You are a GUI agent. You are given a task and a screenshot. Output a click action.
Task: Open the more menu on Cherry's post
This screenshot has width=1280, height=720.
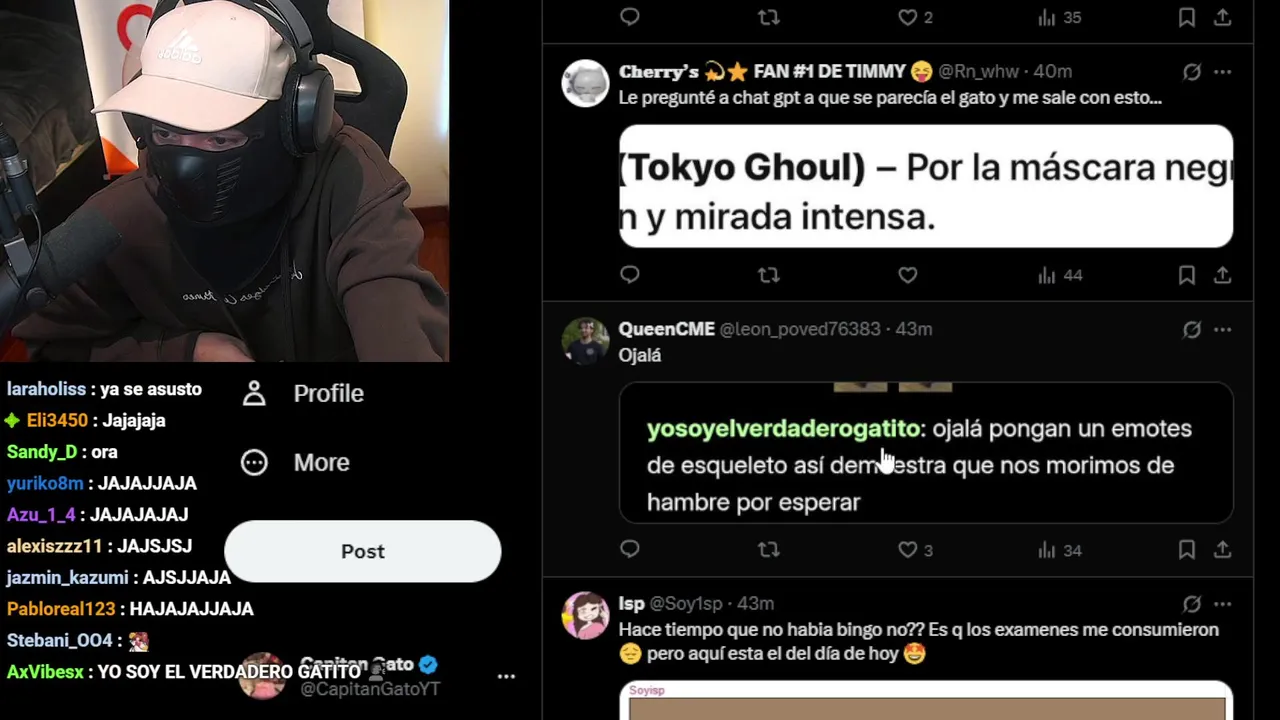coord(1222,72)
